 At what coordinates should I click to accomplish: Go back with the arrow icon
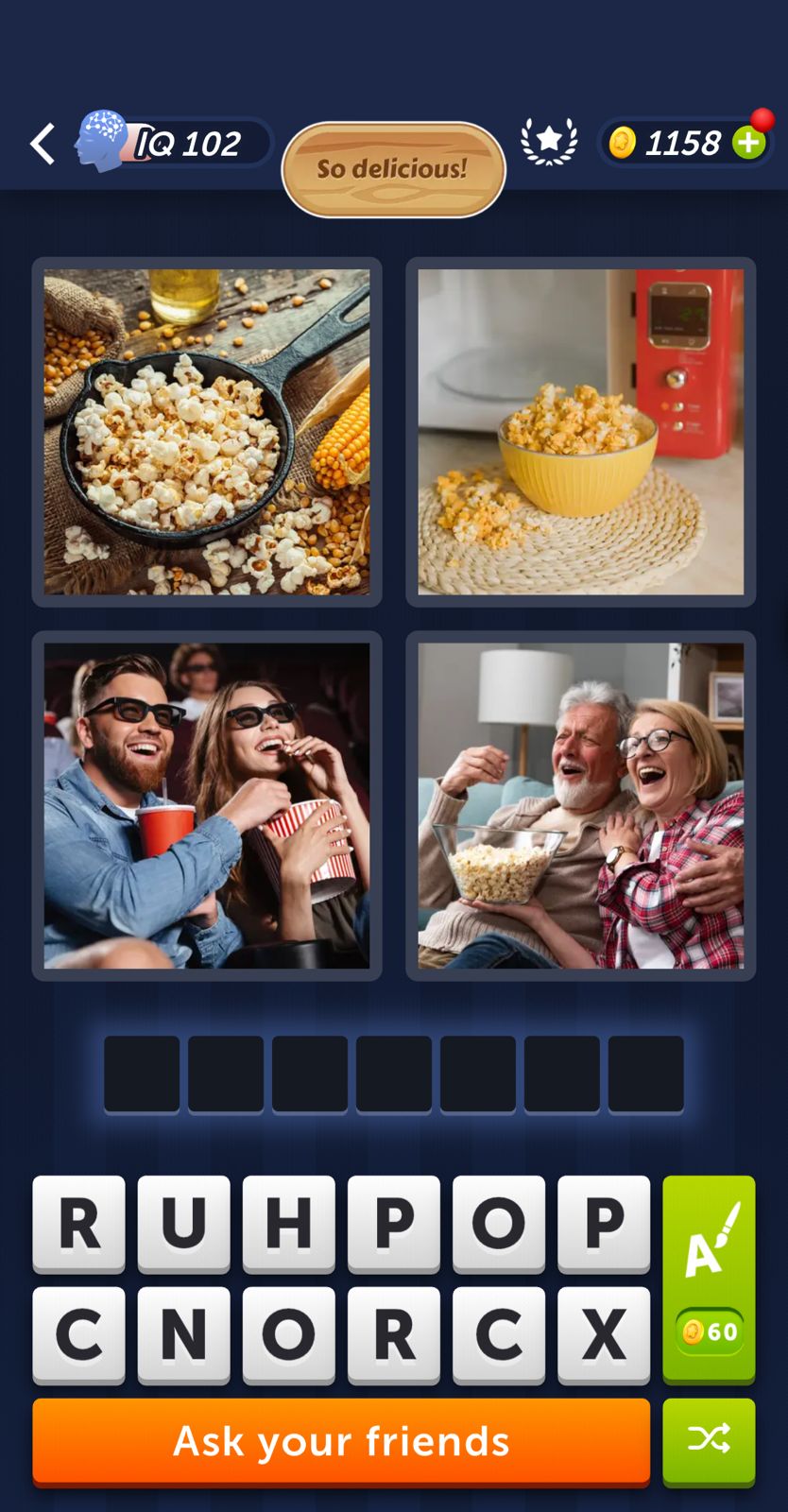click(43, 144)
